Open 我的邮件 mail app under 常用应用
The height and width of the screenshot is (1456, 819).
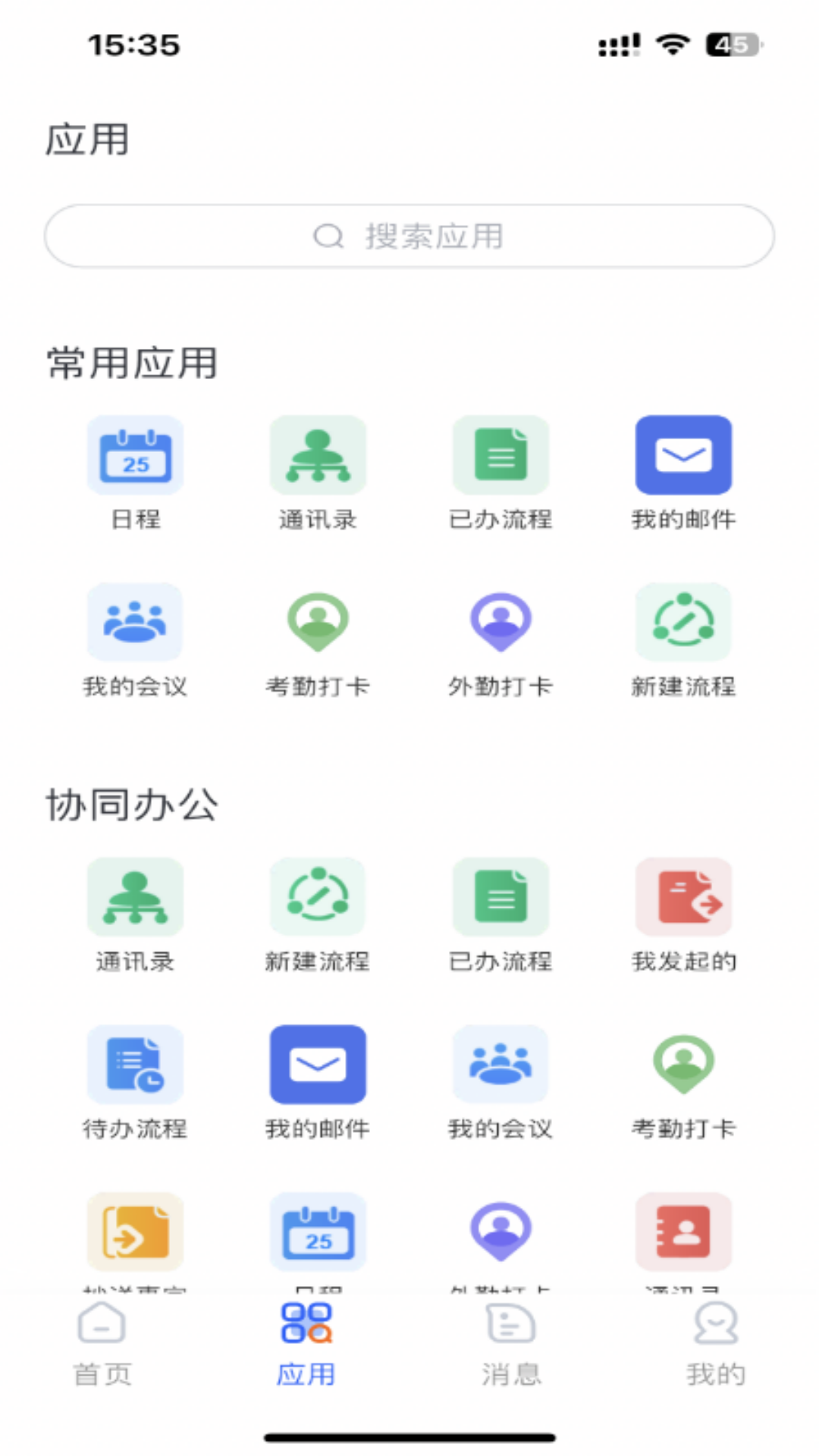click(x=683, y=455)
